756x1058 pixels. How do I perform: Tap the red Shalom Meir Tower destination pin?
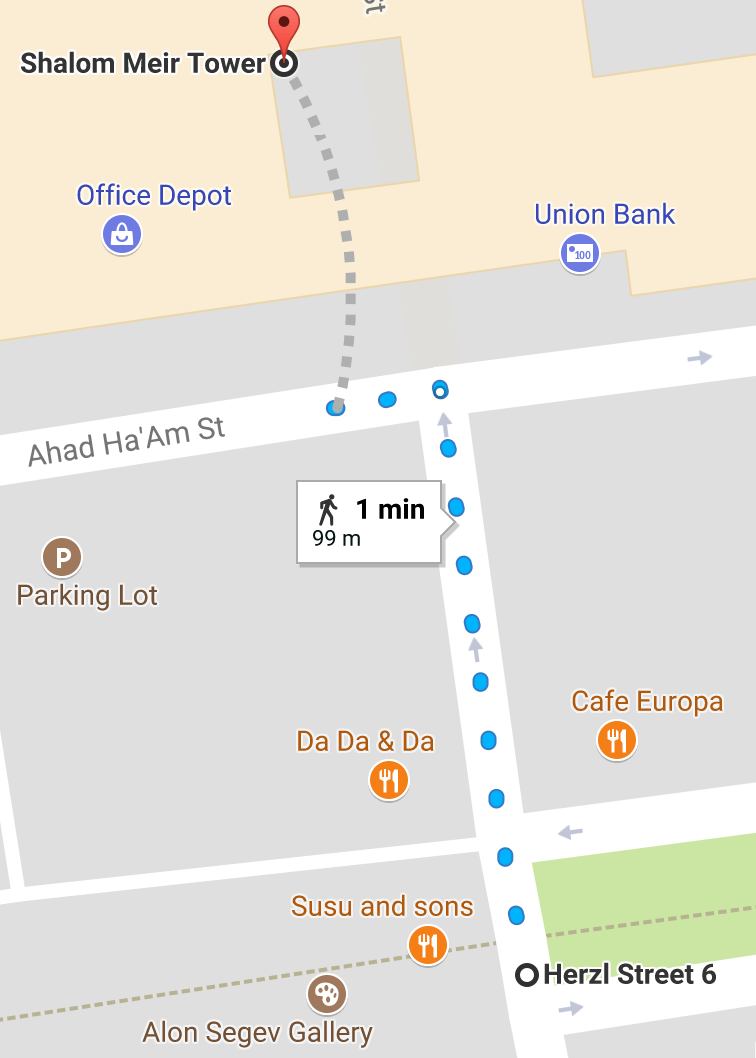[284, 30]
